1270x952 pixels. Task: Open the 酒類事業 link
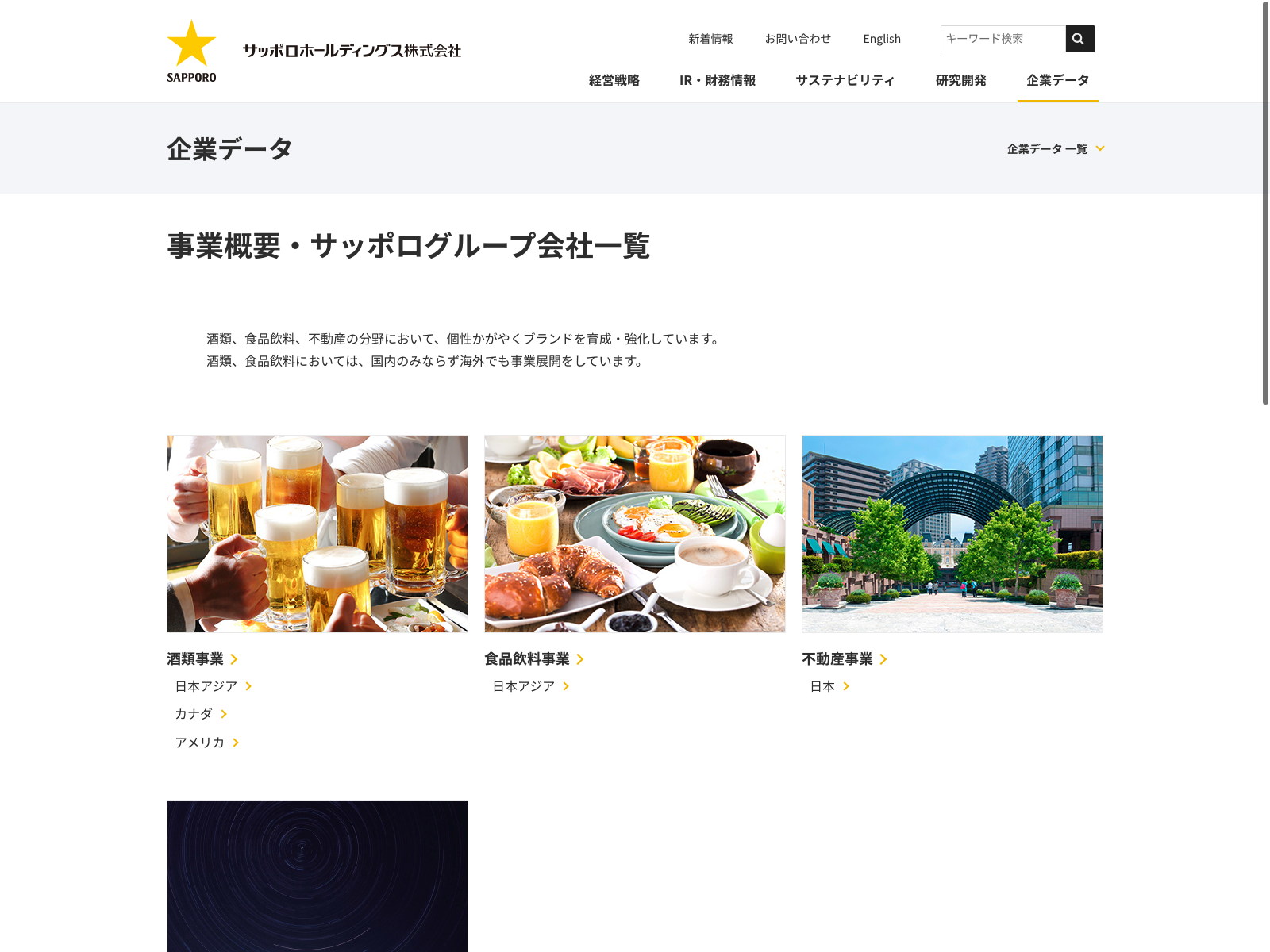point(202,659)
